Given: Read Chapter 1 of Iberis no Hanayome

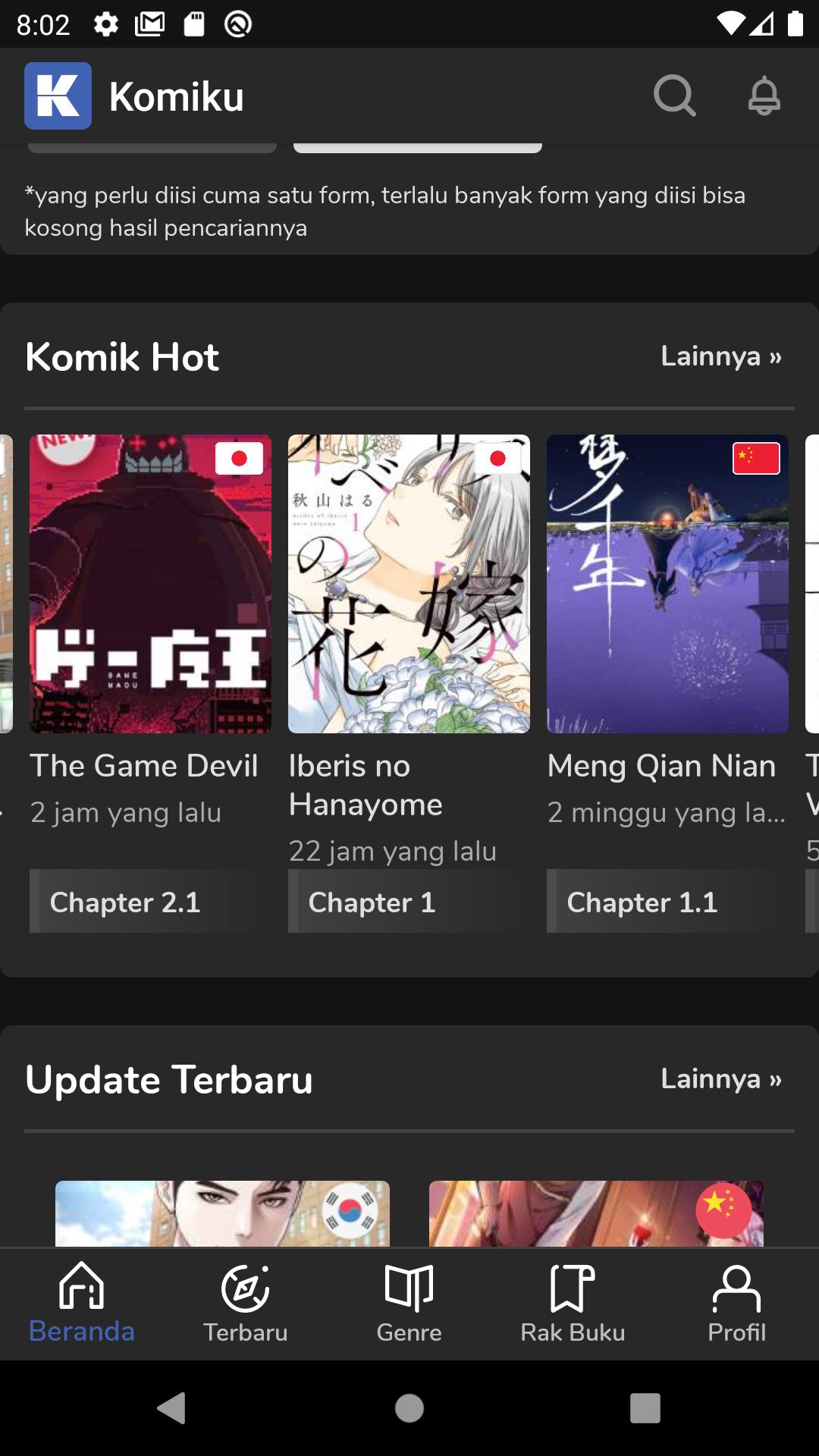Looking at the screenshot, I should pyautogui.click(x=409, y=902).
